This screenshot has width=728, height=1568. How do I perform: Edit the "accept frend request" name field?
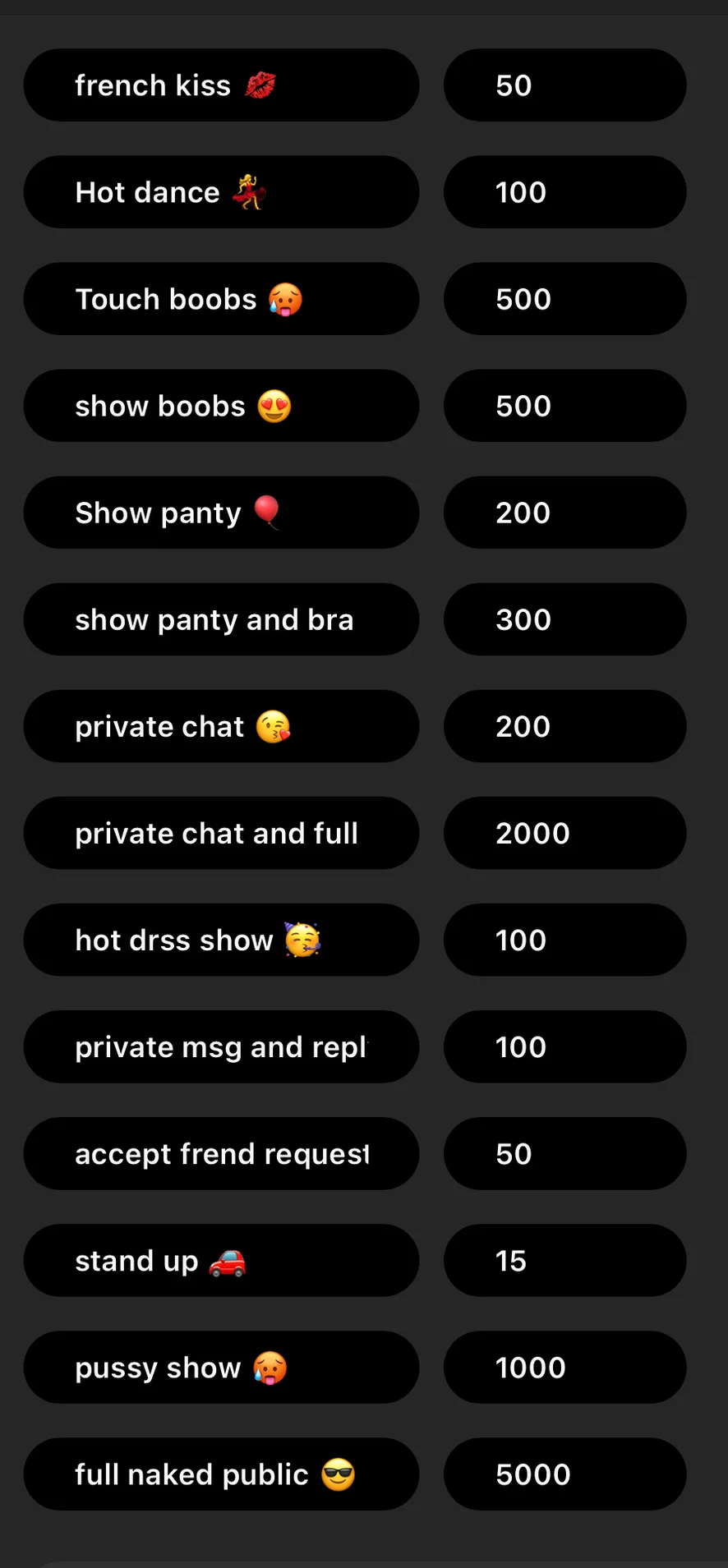pyautogui.click(x=220, y=1153)
